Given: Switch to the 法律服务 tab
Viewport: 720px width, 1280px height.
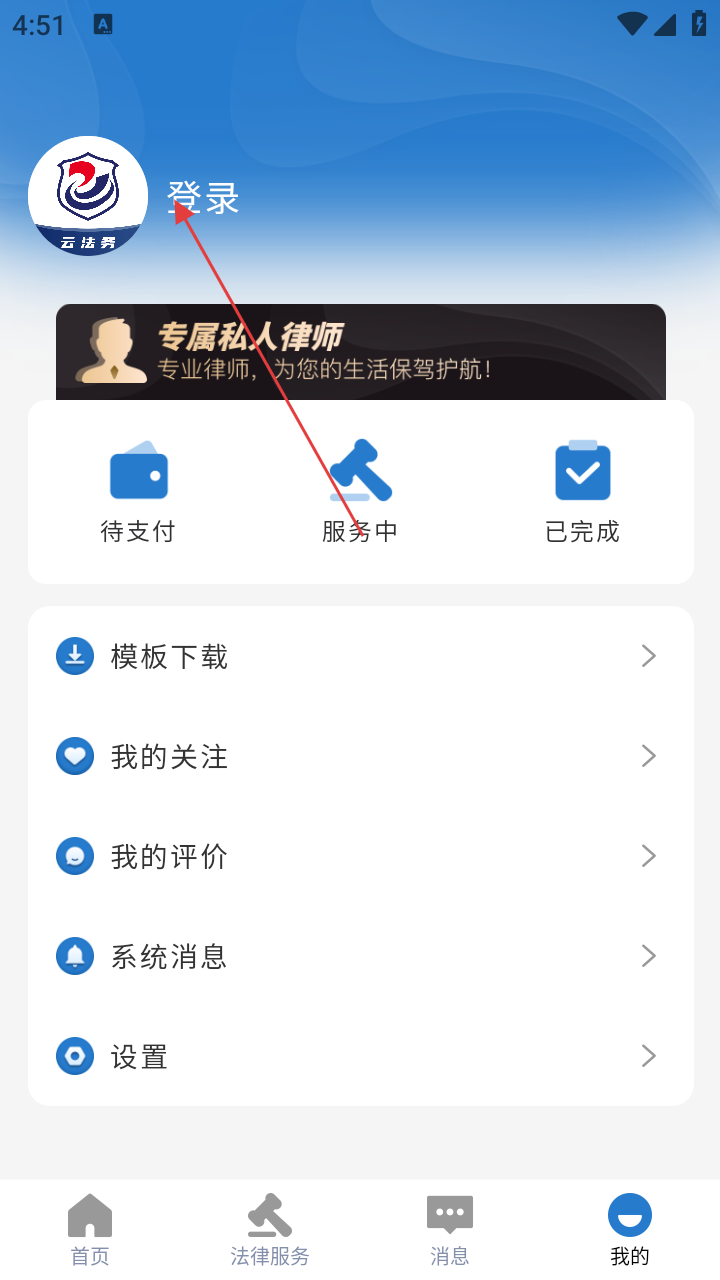Looking at the screenshot, I should (x=270, y=1230).
